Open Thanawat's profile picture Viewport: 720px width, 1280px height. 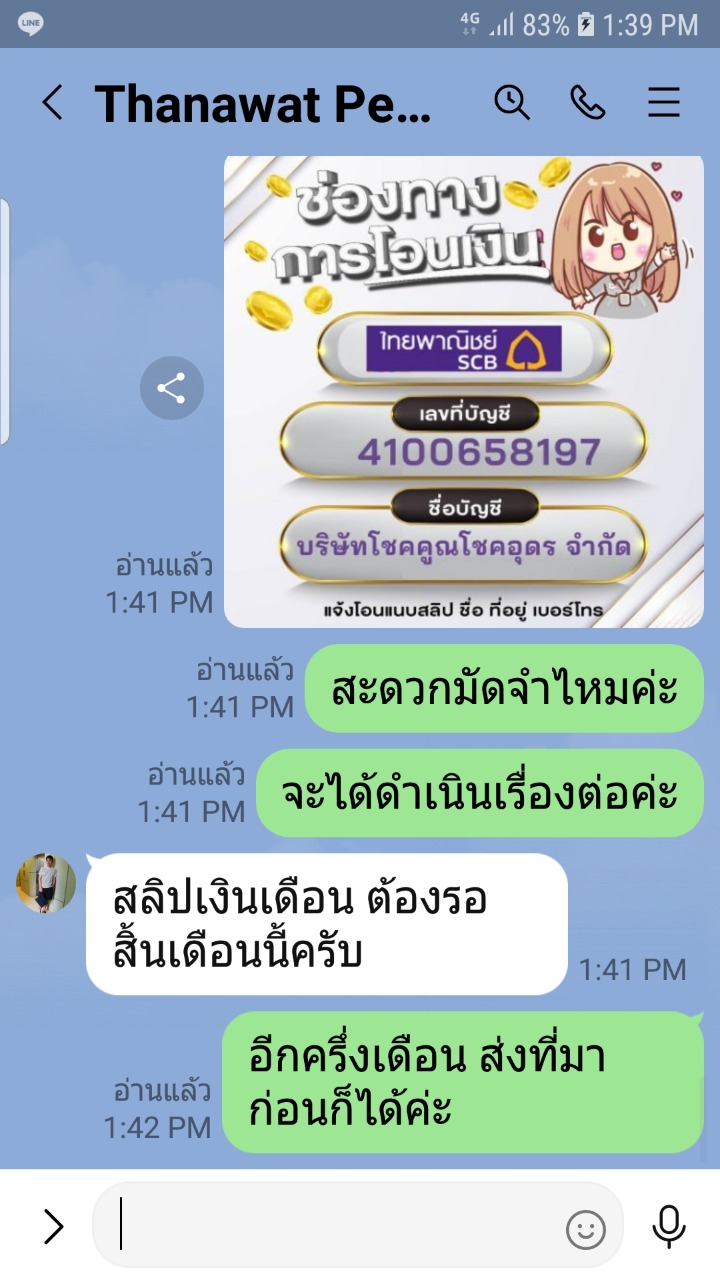46,883
